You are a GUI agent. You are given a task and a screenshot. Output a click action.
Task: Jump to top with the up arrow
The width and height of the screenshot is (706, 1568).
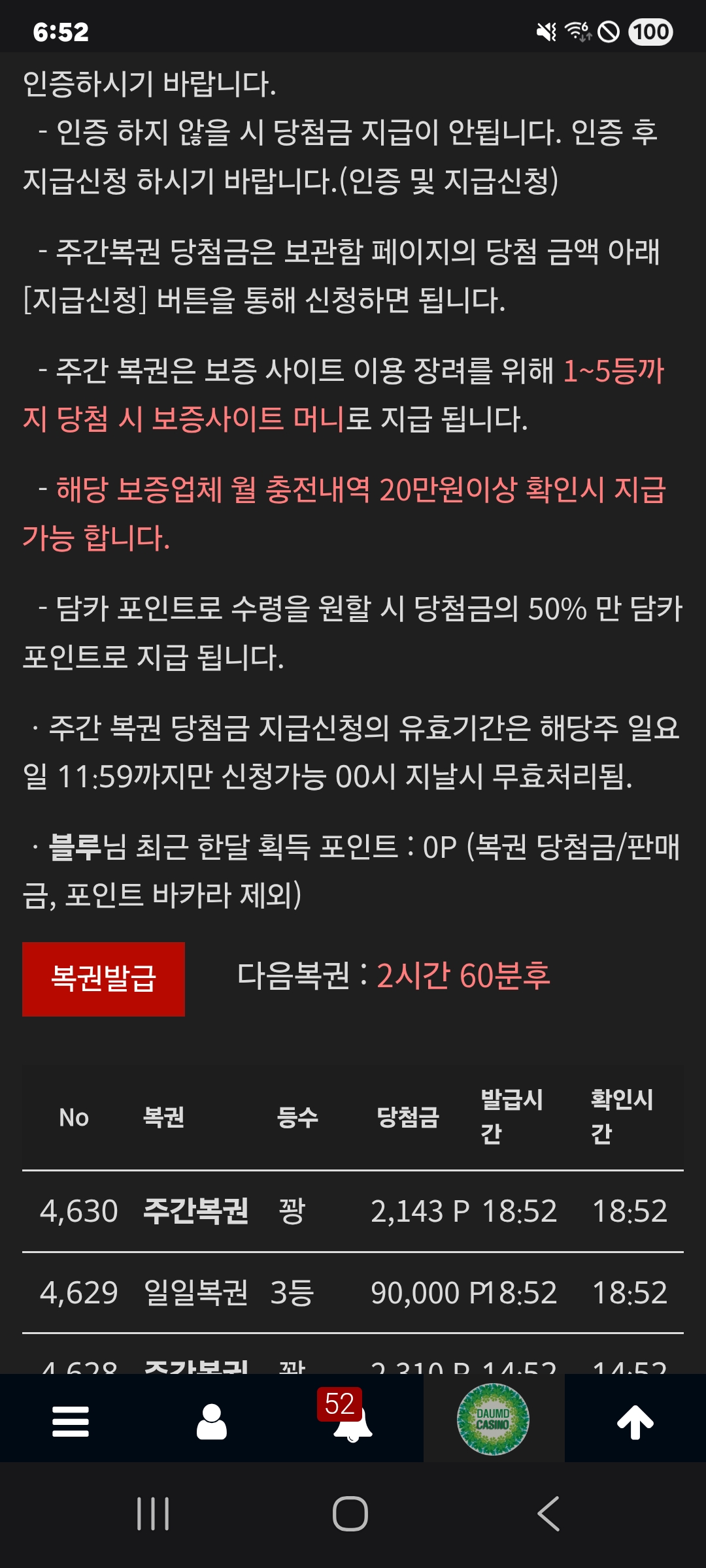tap(635, 1422)
